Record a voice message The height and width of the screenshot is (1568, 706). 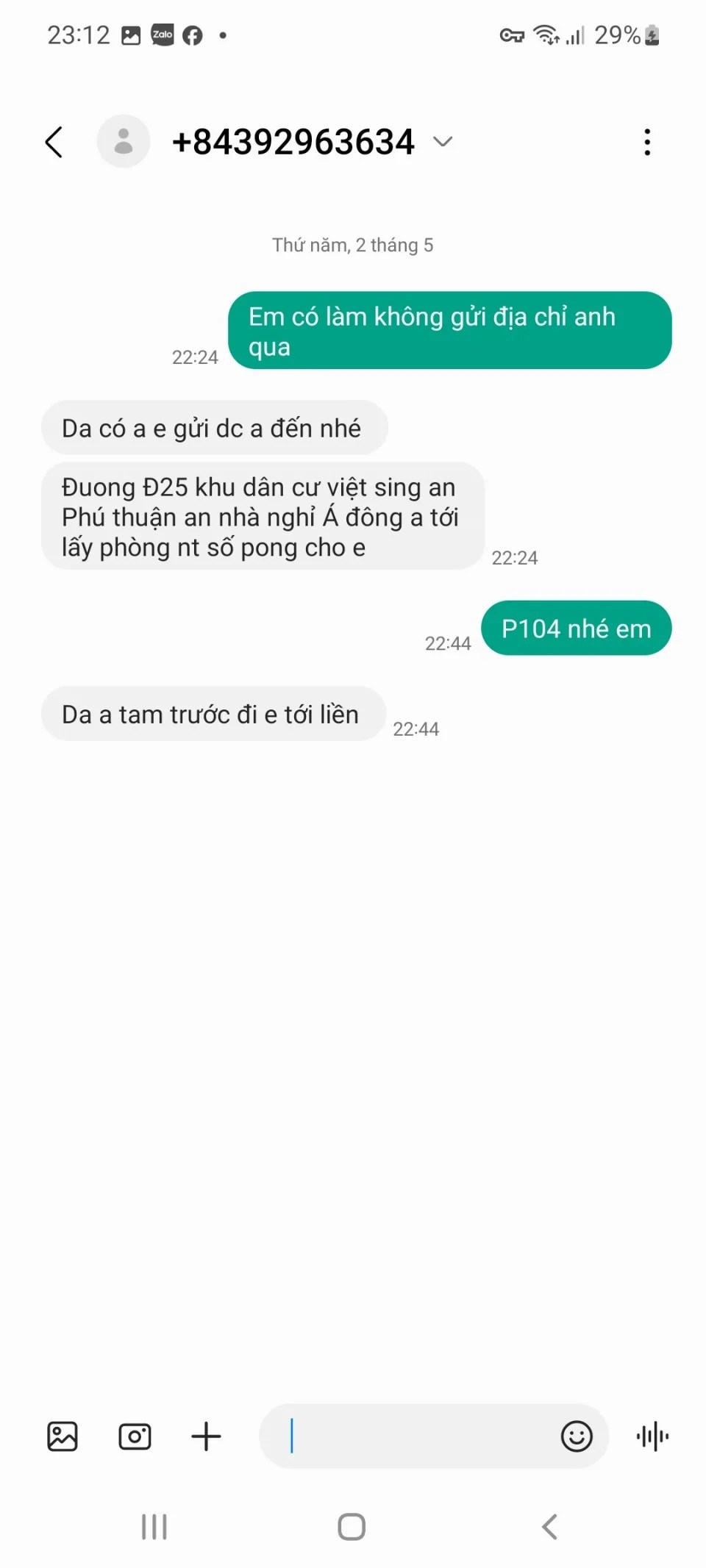click(652, 1436)
